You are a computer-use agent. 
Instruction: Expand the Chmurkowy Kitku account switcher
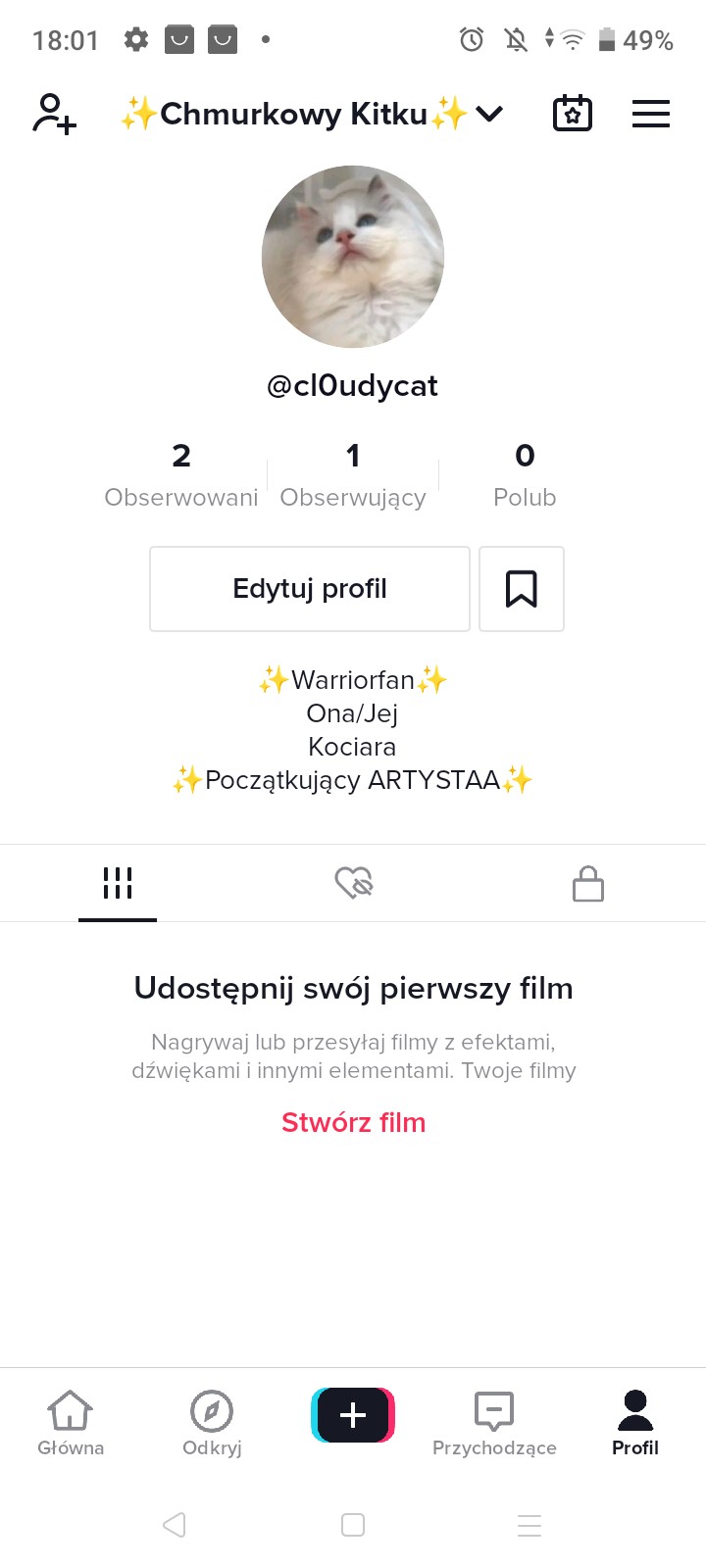click(312, 115)
